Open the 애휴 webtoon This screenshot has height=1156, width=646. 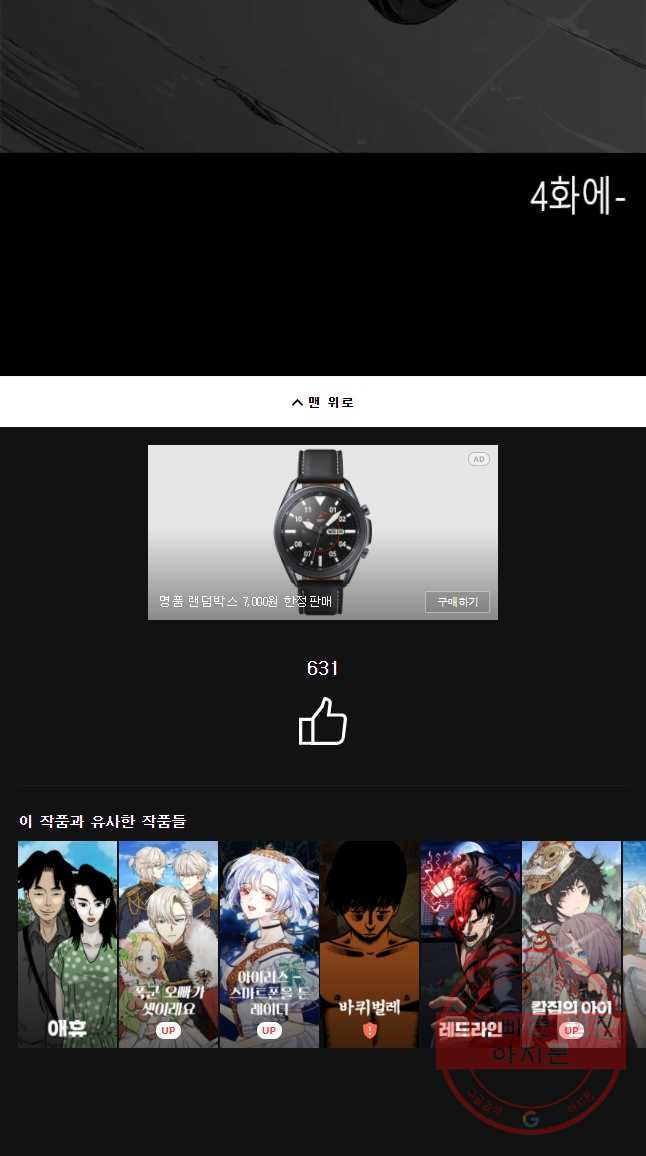point(67,944)
